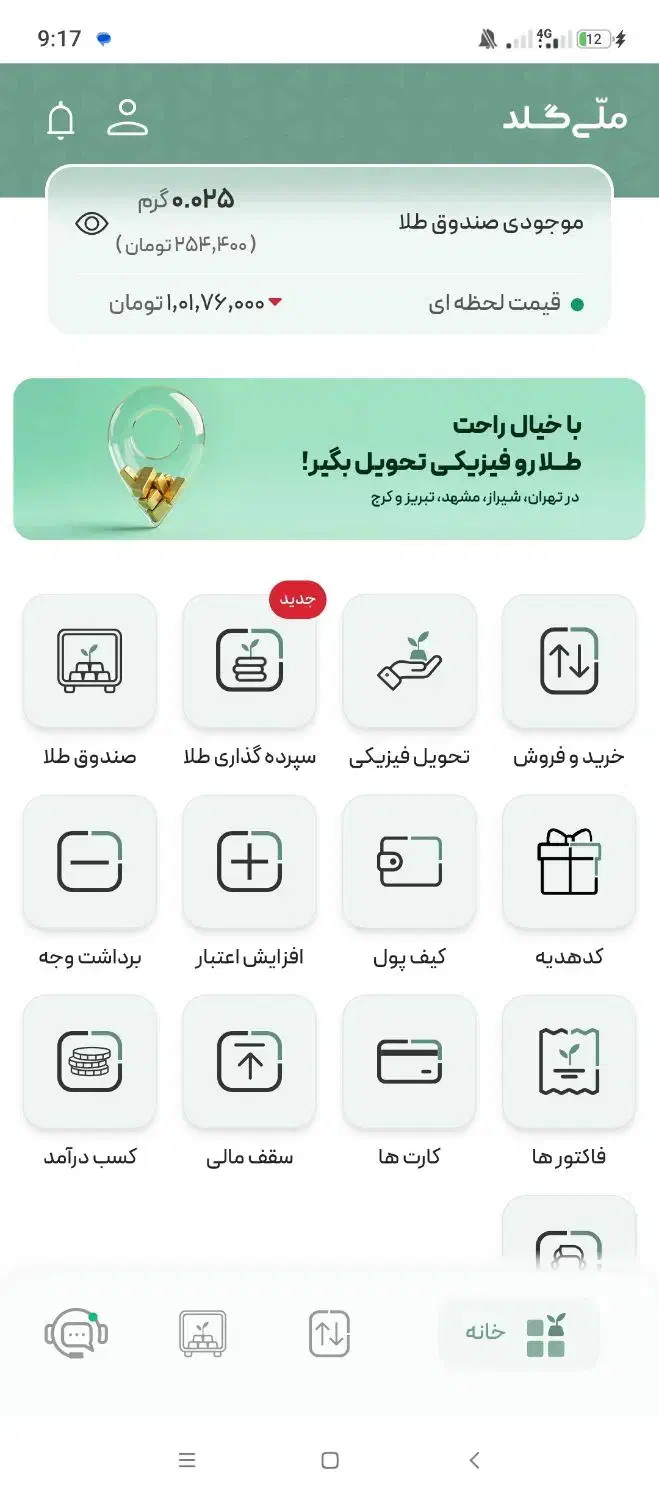
Task: Open کسب درآمد (earn income)
Action: click(x=89, y=1061)
